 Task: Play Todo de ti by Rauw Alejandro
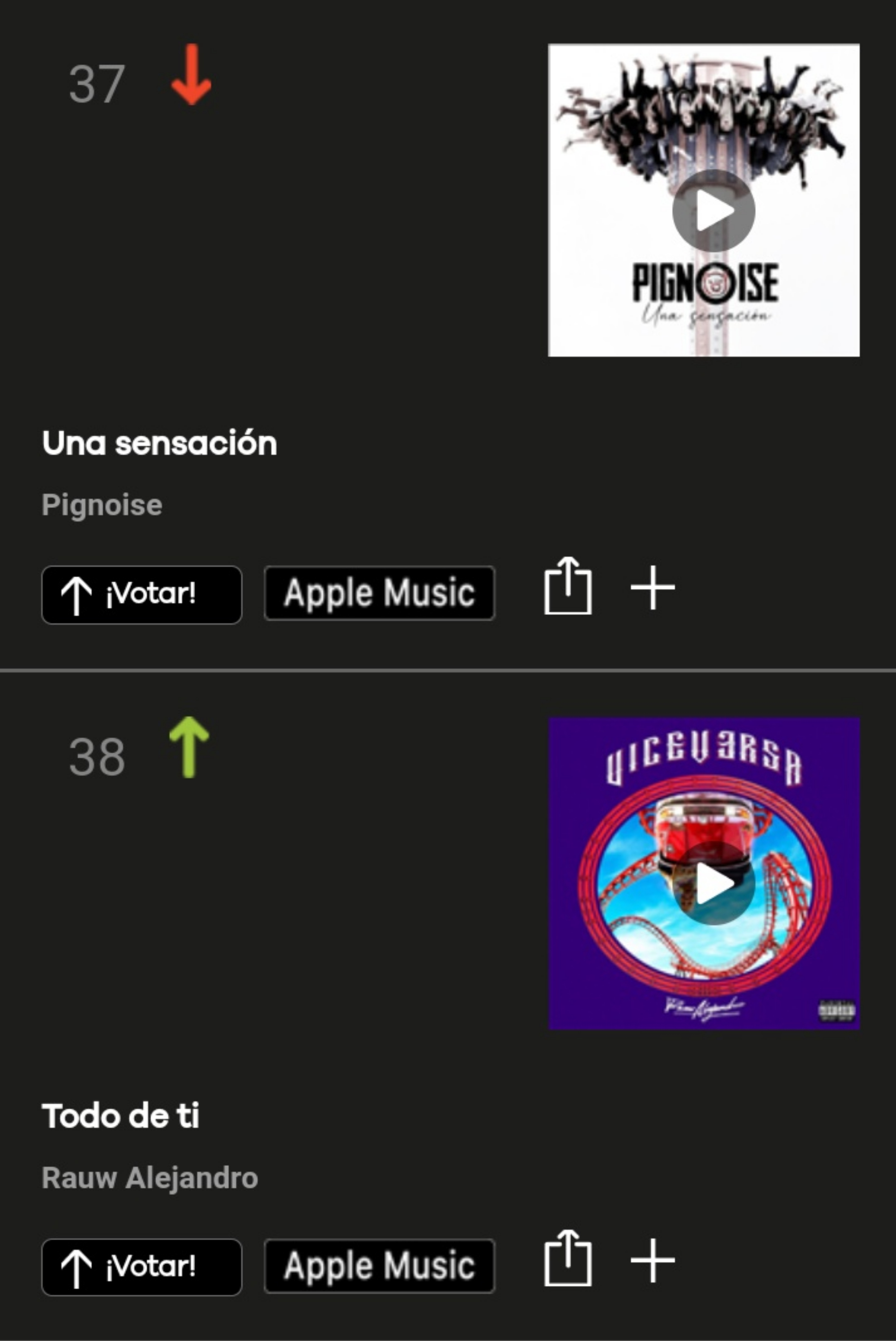click(x=713, y=883)
